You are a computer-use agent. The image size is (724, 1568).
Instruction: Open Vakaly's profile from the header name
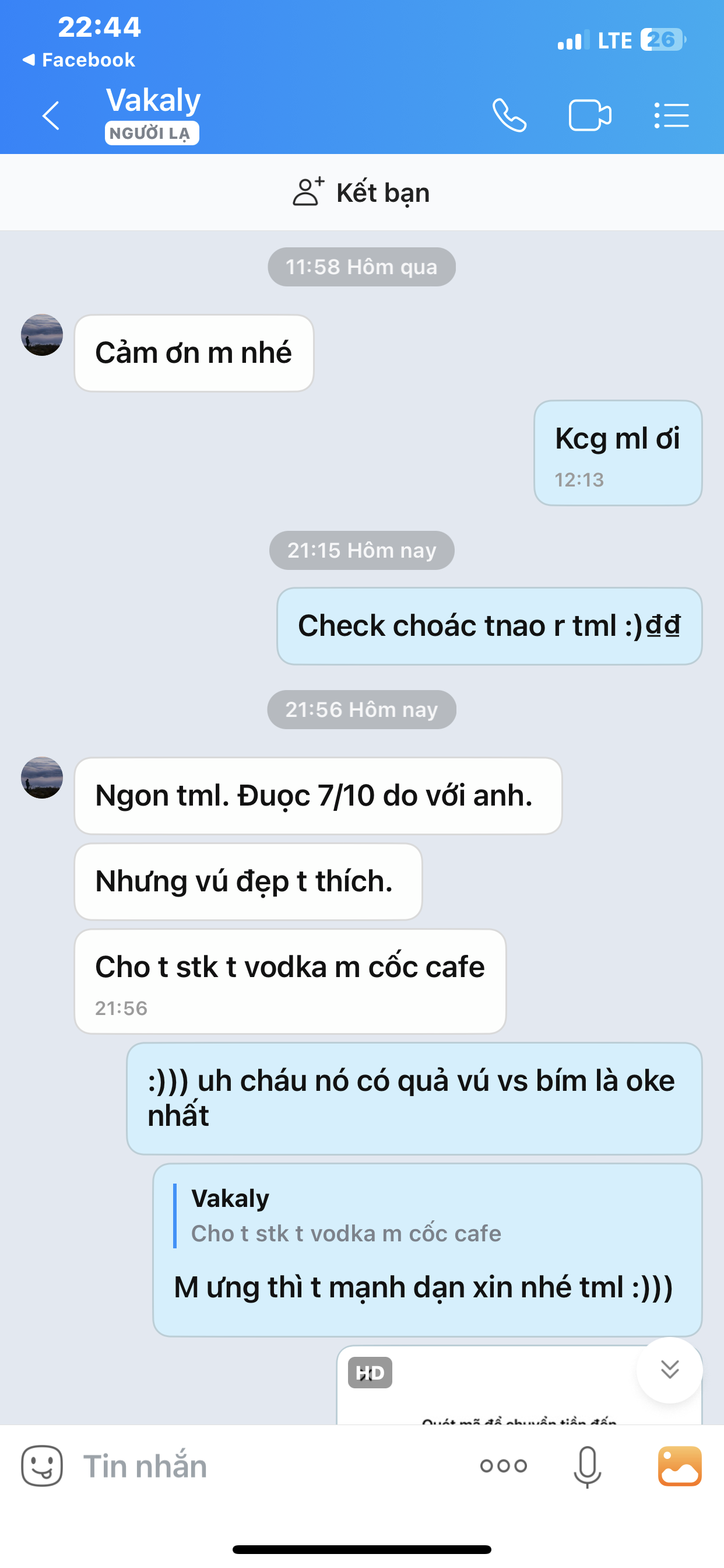click(153, 100)
